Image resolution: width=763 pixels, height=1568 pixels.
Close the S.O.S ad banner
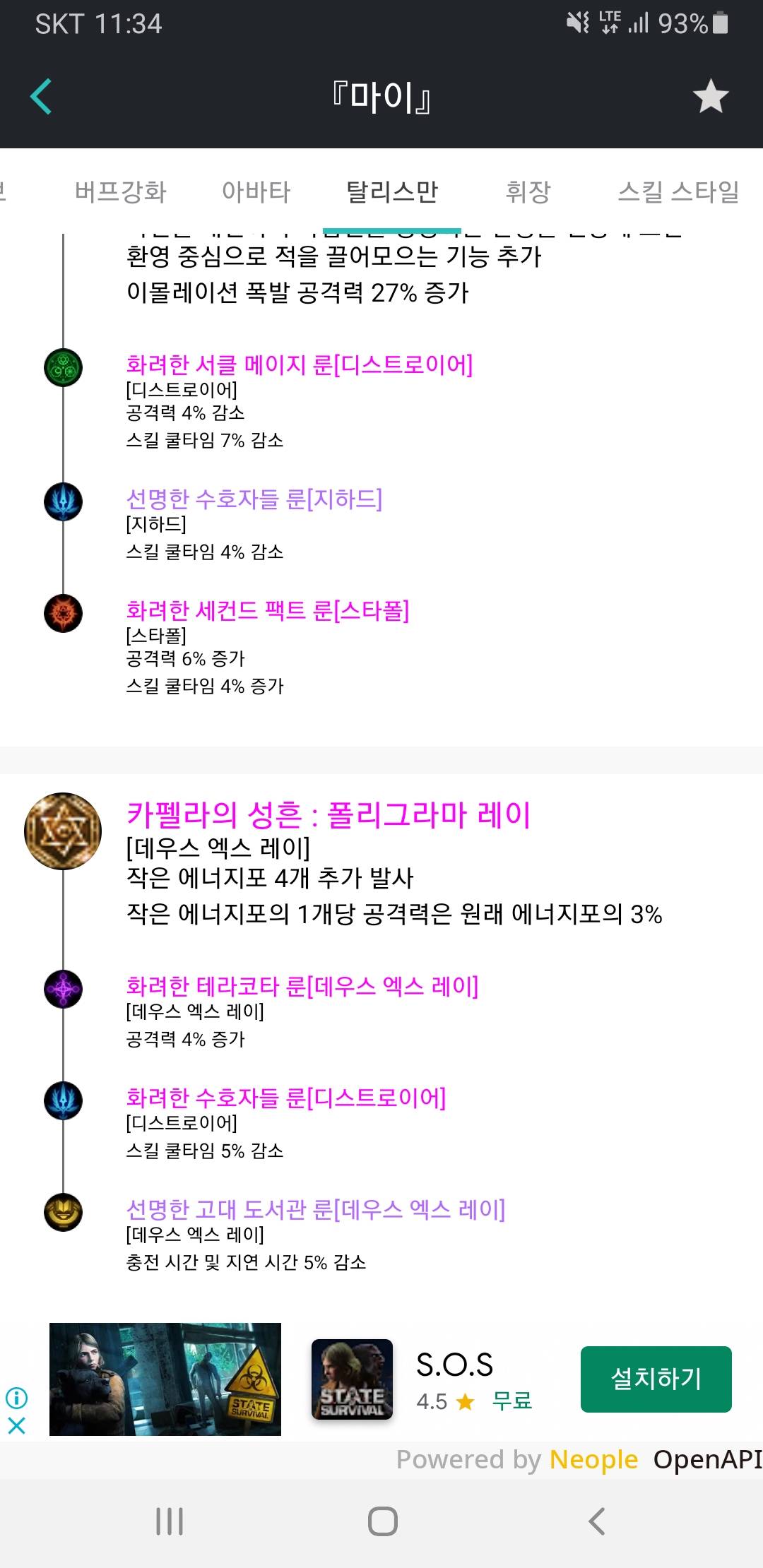pos(17,1425)
